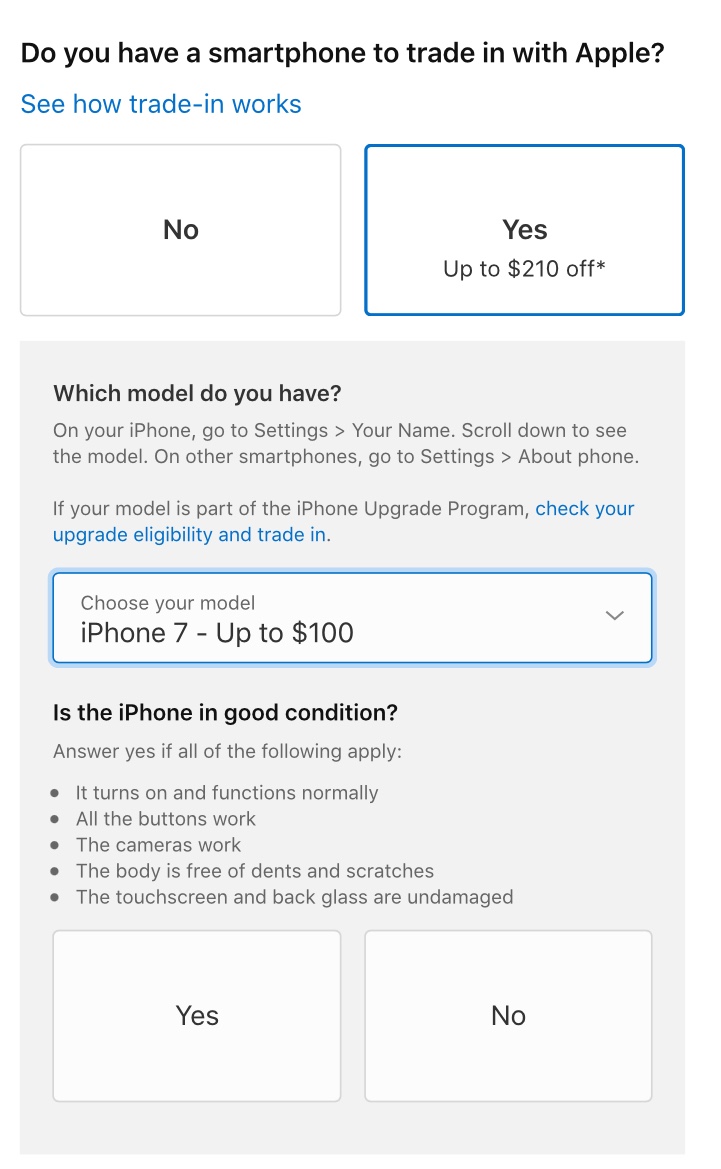Screen dimensions: 721x1169
Task: Select the "Yes - Up to $210 off" trade-in card
Action: coord(524,230)
